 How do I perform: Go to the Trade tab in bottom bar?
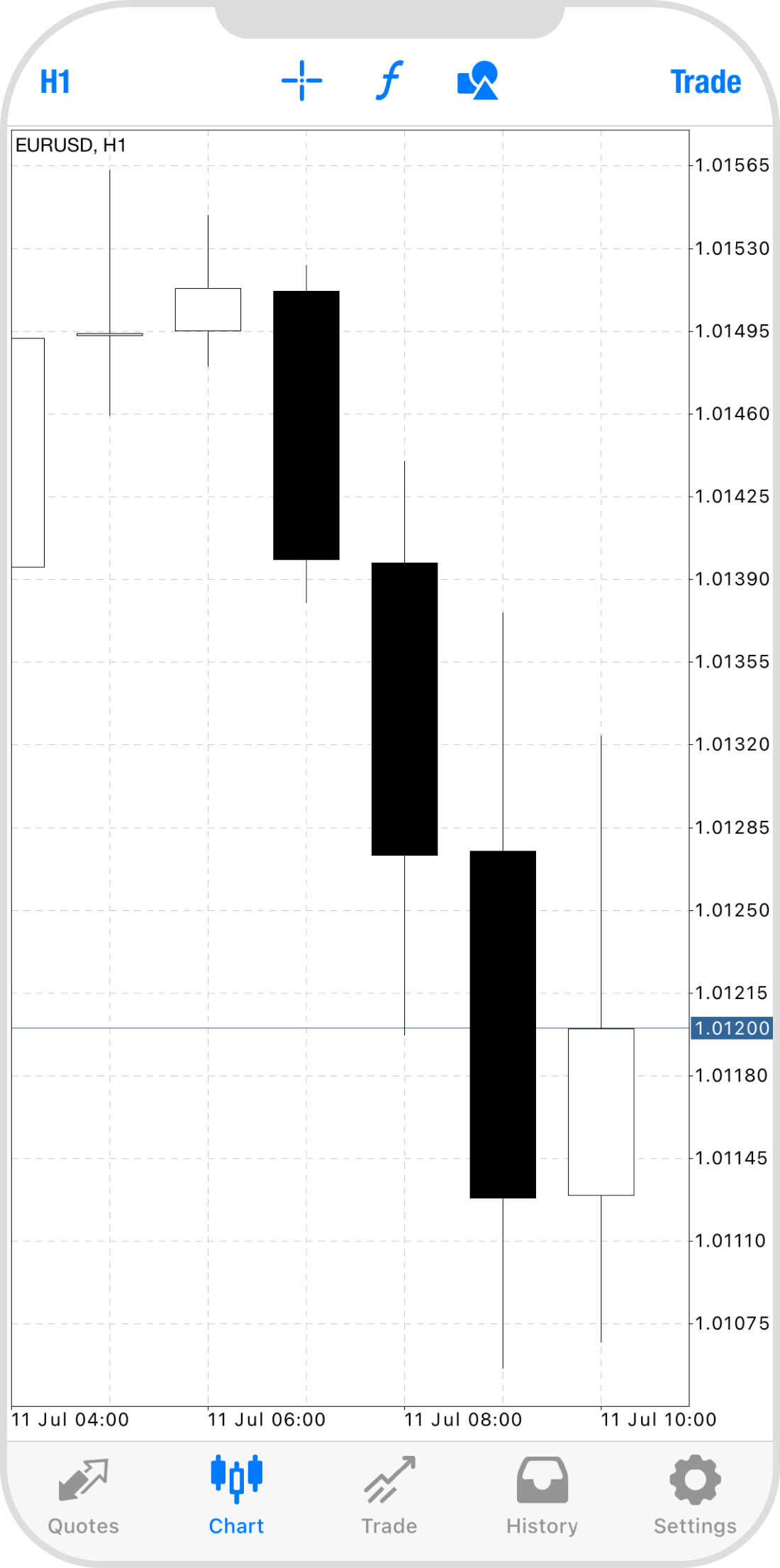click(x=389, y=1496)
